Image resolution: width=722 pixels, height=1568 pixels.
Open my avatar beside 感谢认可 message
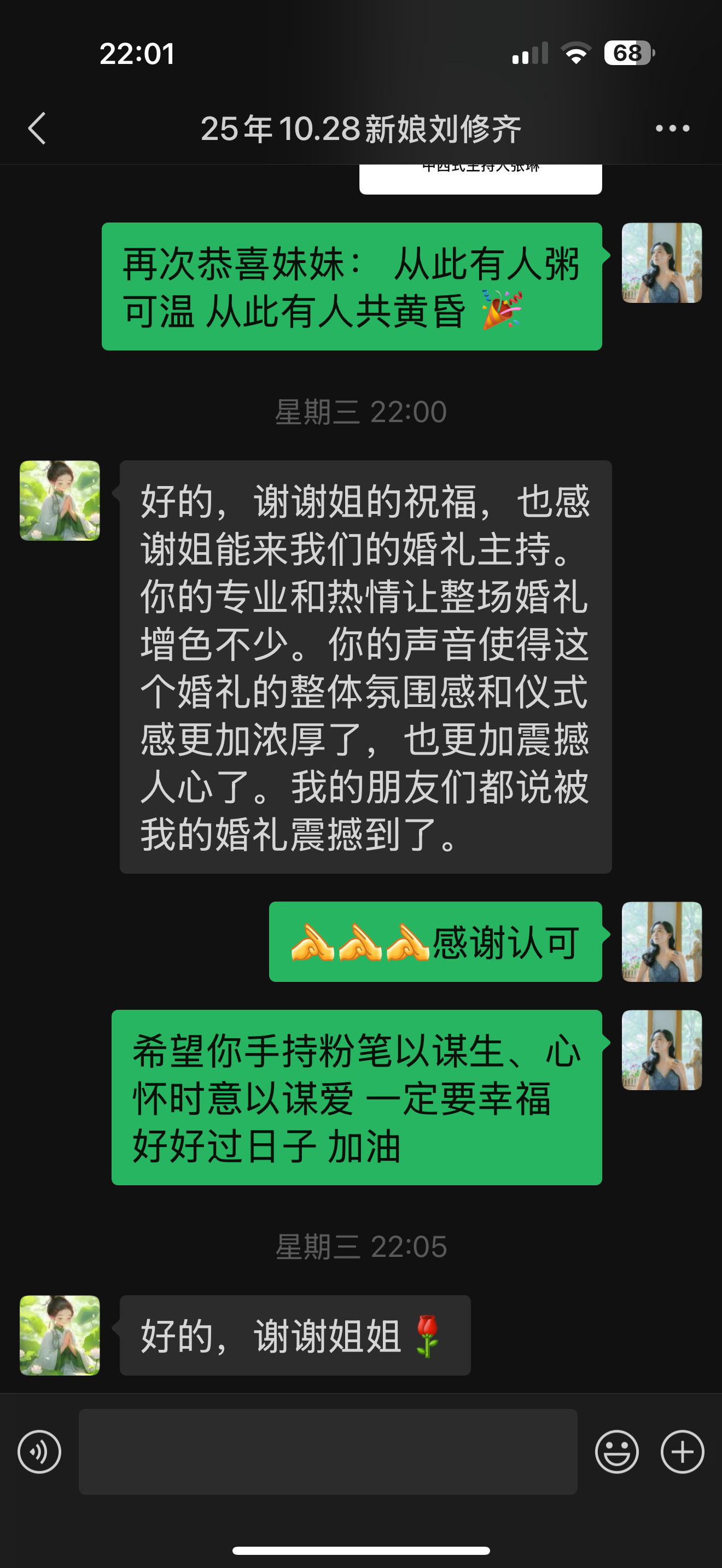pyautogui.click(x=661, y=941)
